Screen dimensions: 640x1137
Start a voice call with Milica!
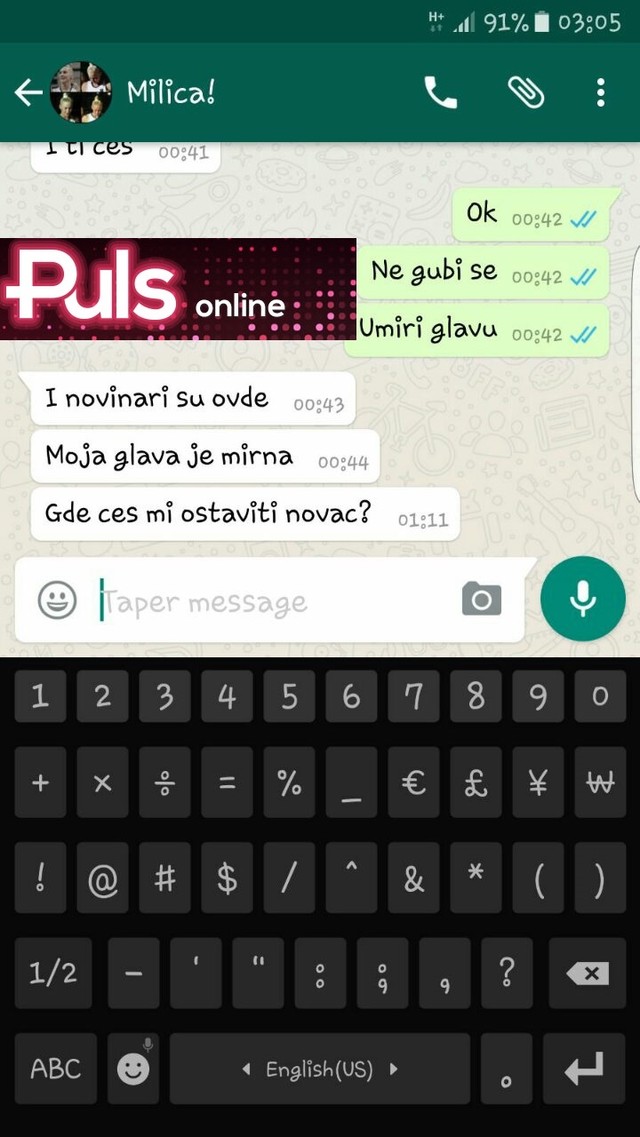pyautogui.click(x=441, y=93)
